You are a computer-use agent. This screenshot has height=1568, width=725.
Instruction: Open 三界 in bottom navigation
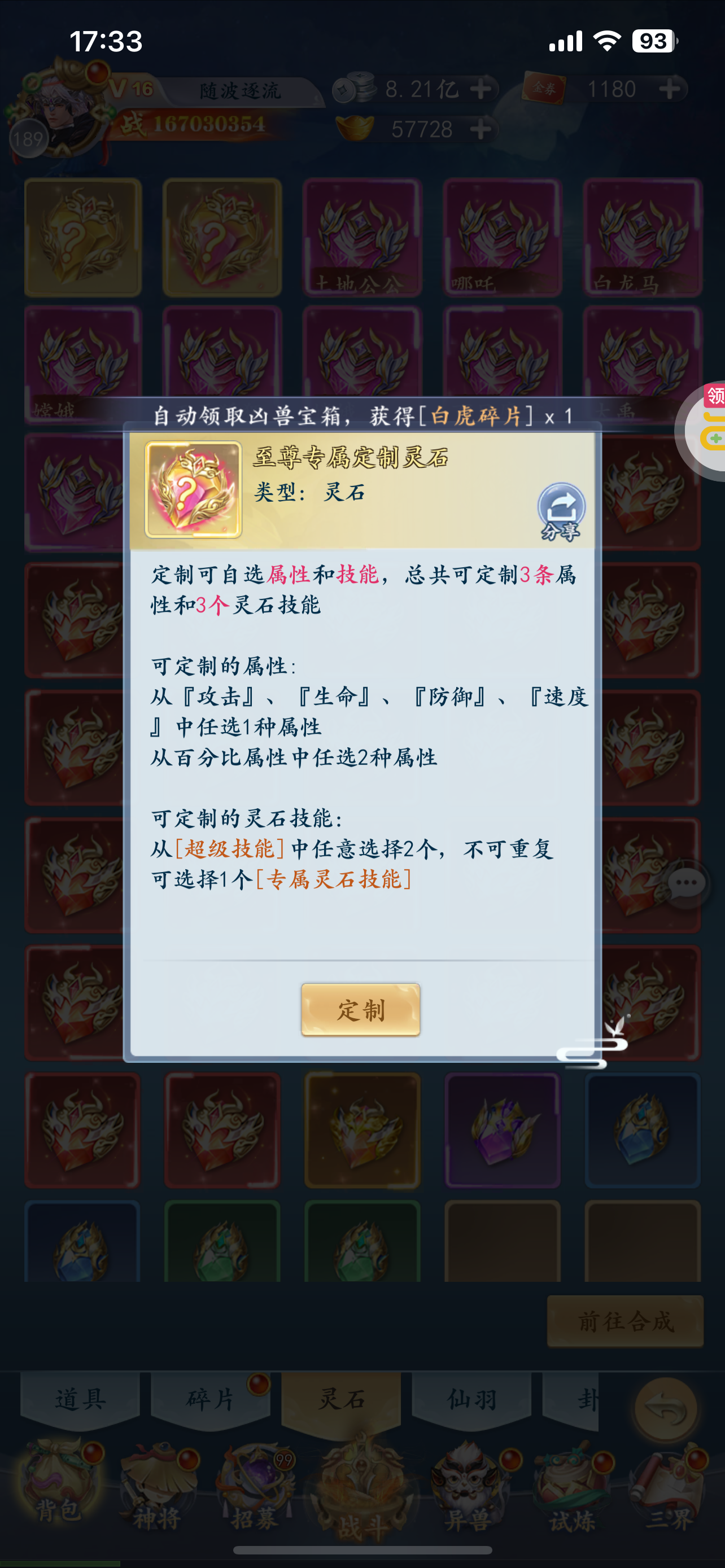(670, 1485)
